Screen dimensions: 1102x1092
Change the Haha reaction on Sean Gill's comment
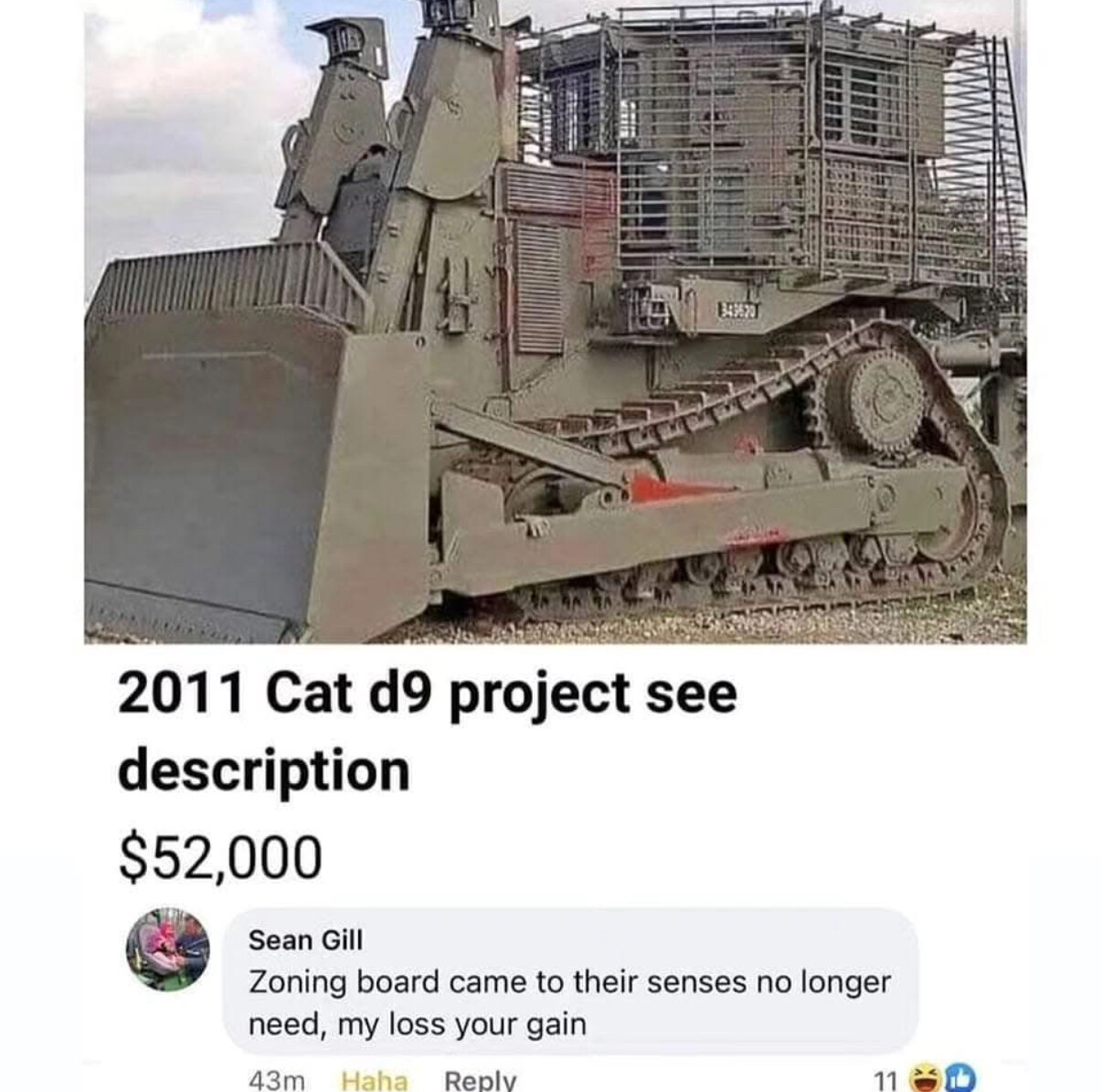click(374, 1079)
